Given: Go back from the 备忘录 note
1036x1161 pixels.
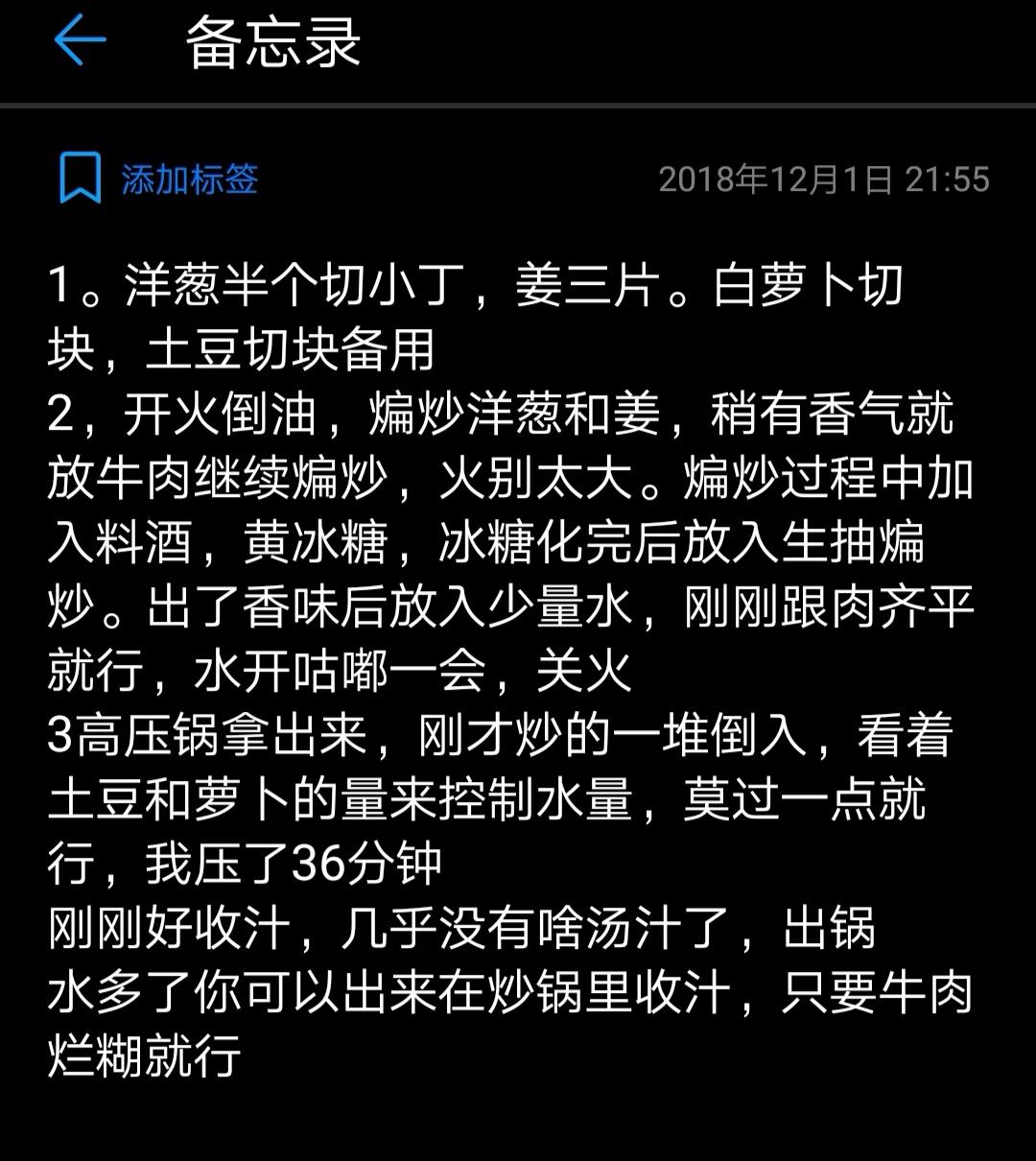Looking at the screenshot, I should tap(80, 41).
